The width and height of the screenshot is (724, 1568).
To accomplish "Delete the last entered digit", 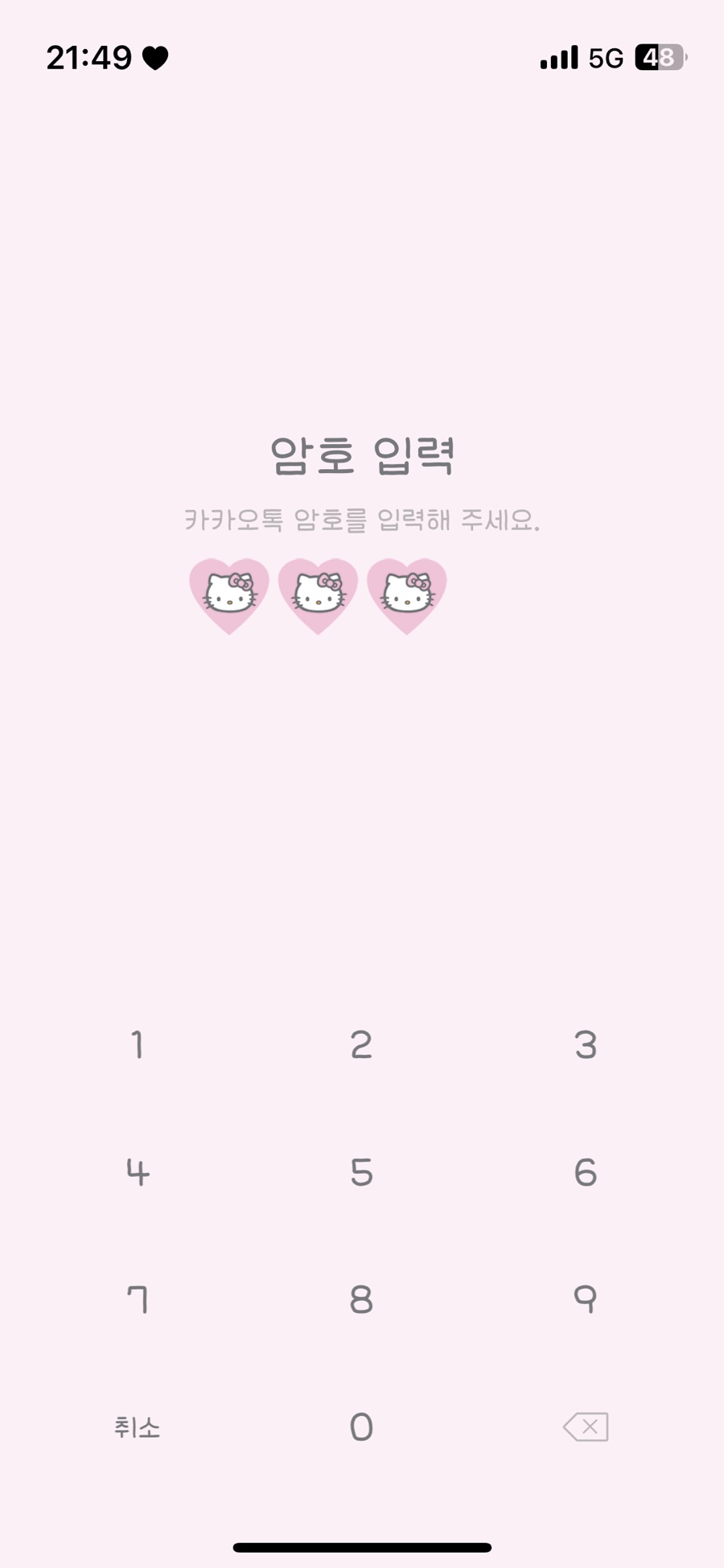I will pyautogui.click(x=586, y=1426).
